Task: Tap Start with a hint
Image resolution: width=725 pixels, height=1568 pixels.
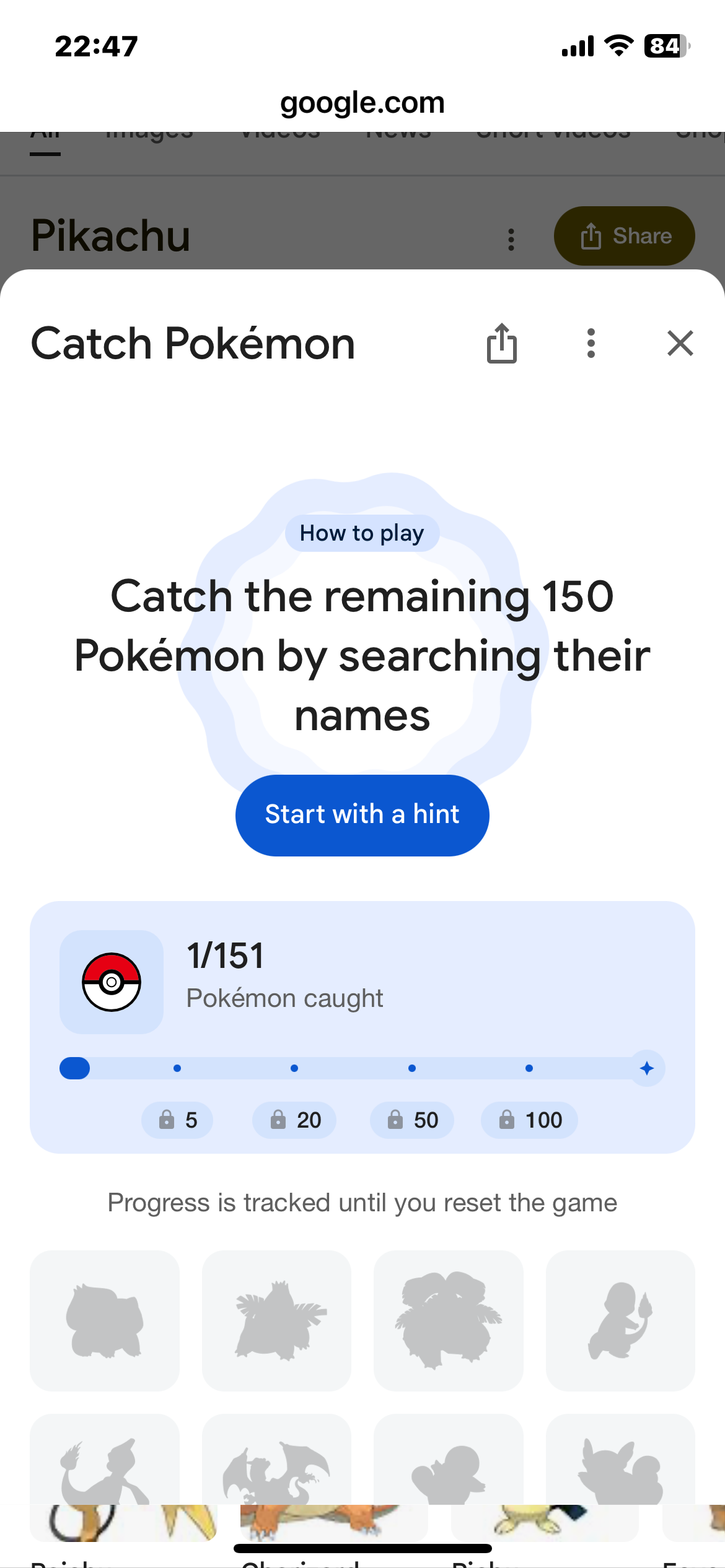Action: 362,815
